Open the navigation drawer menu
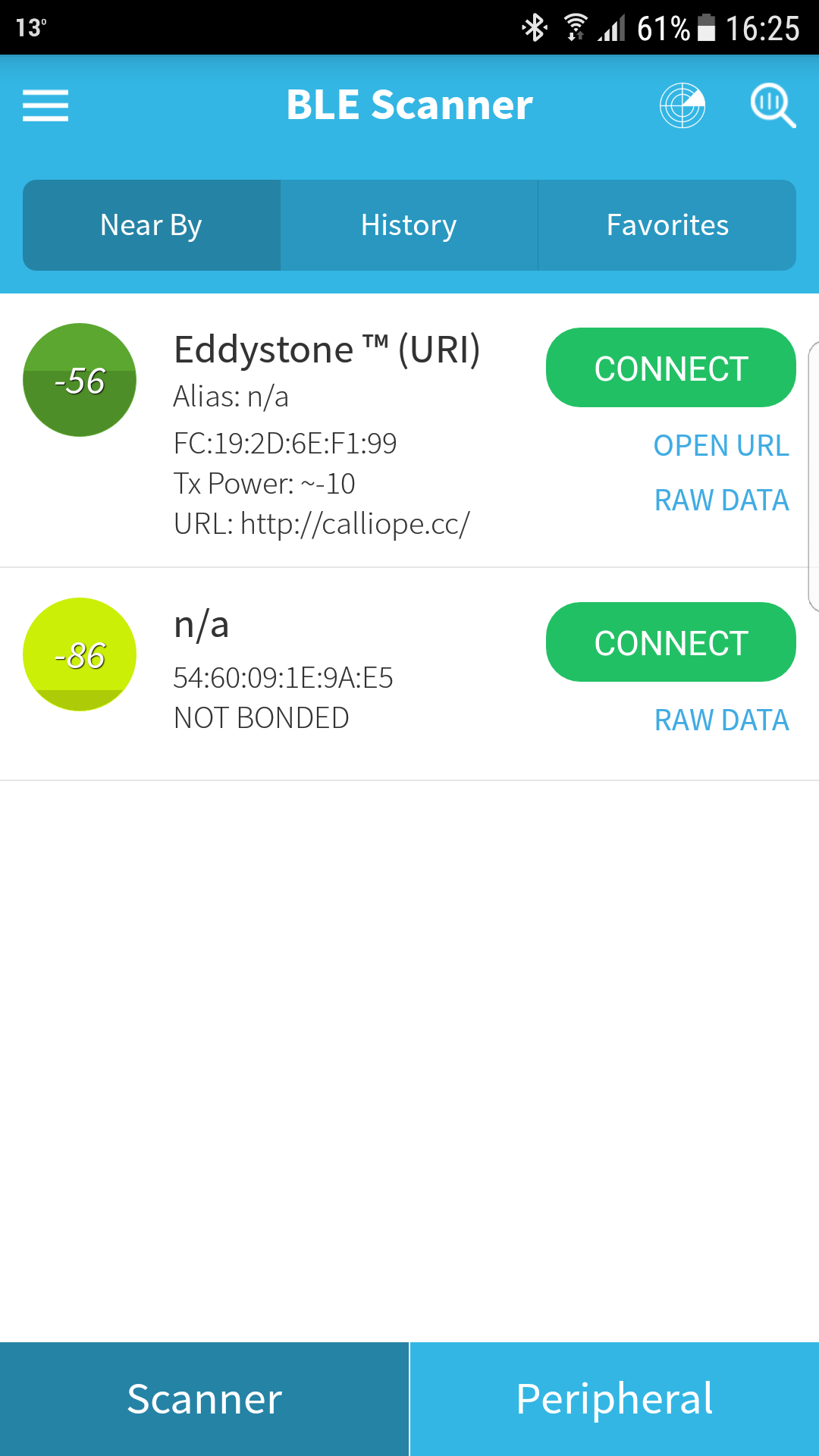This screenshot has height=1456, width=819. (45, 106)
